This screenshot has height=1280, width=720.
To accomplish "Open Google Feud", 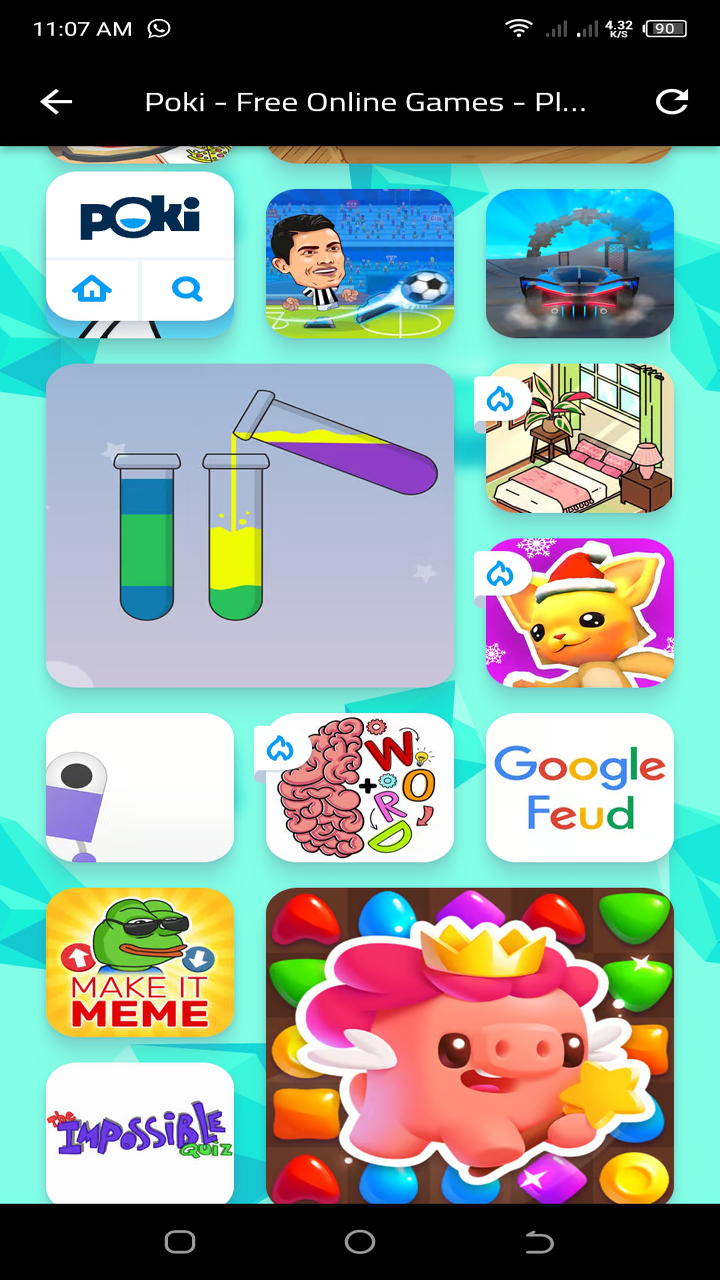I will 580,788.
